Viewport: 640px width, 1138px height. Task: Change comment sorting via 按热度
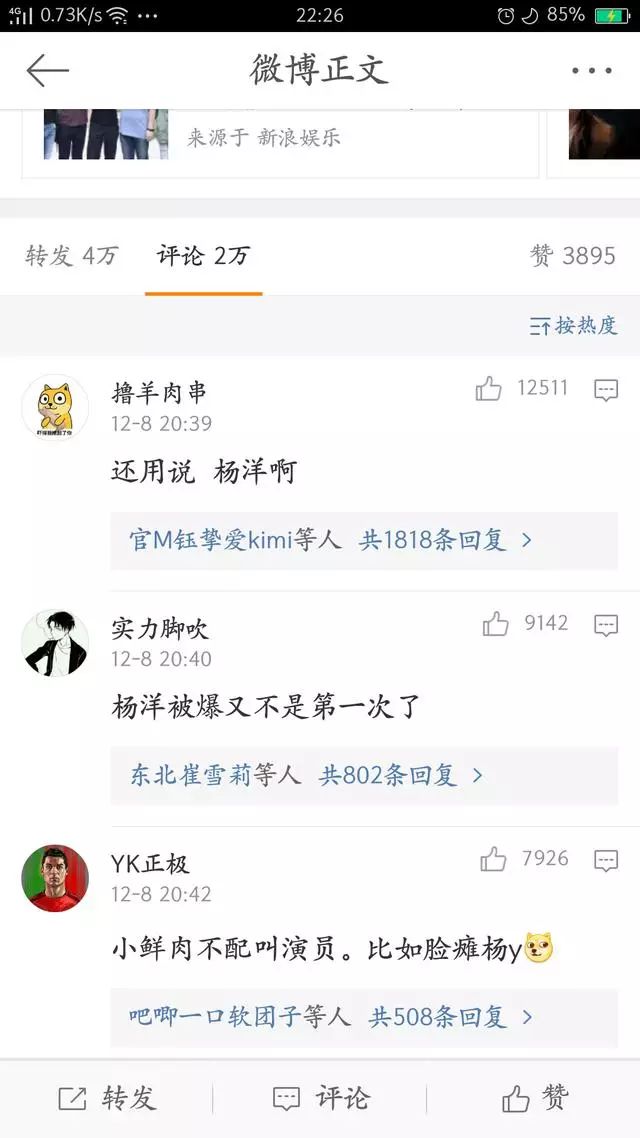pos(573,326)
